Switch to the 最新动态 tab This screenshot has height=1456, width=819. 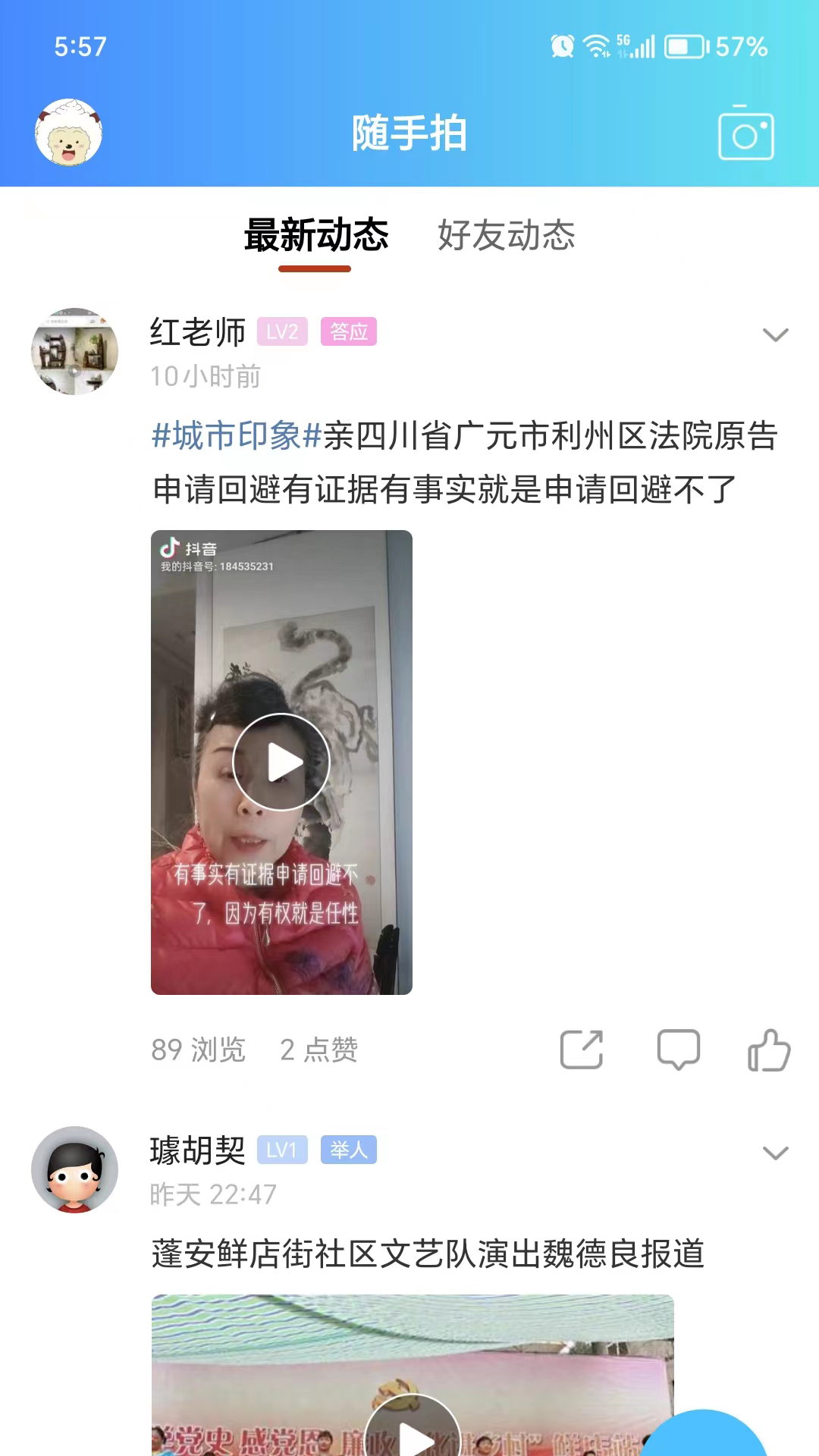point(315,235)
